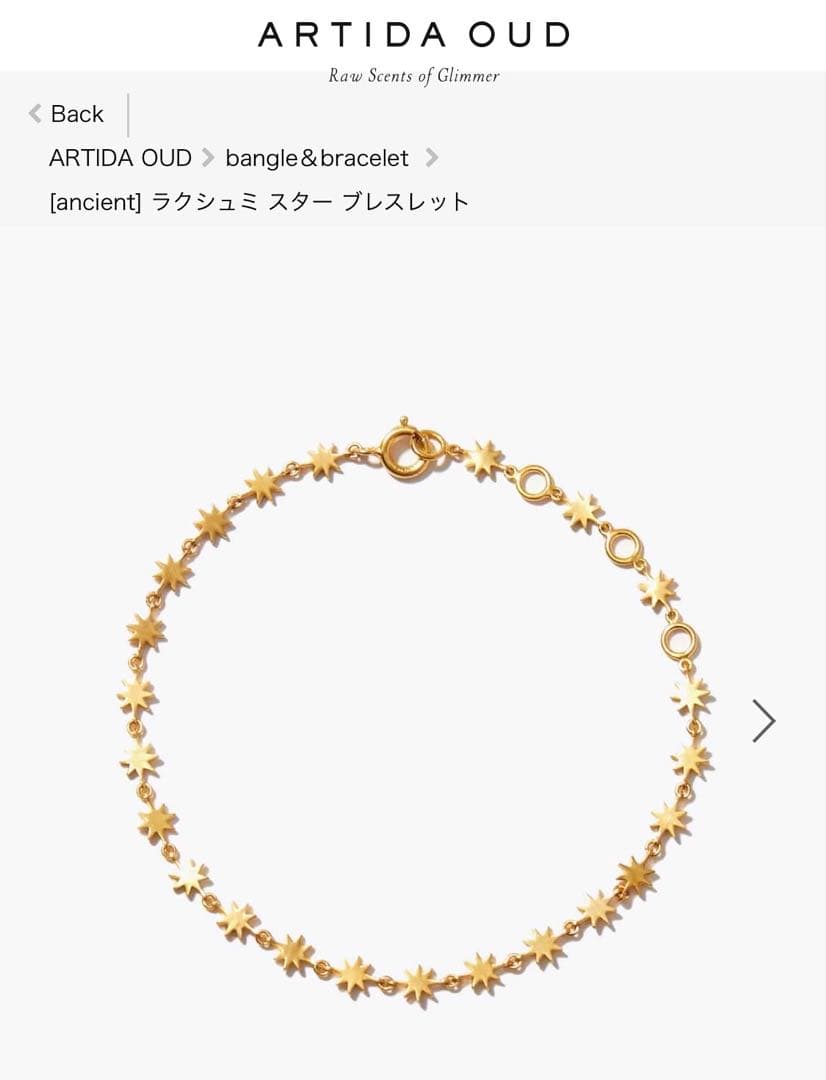This screenshot has width=826, height=1080.
Task: Click the header logo to visit the homepage
Action: pos(413,34)
